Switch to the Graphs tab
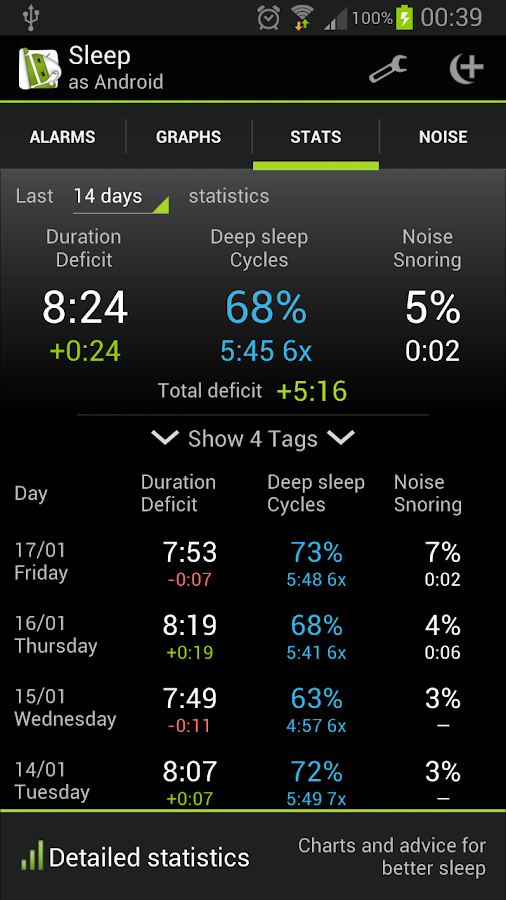Screen dimensions: 506x900 [x=189, y=137]
